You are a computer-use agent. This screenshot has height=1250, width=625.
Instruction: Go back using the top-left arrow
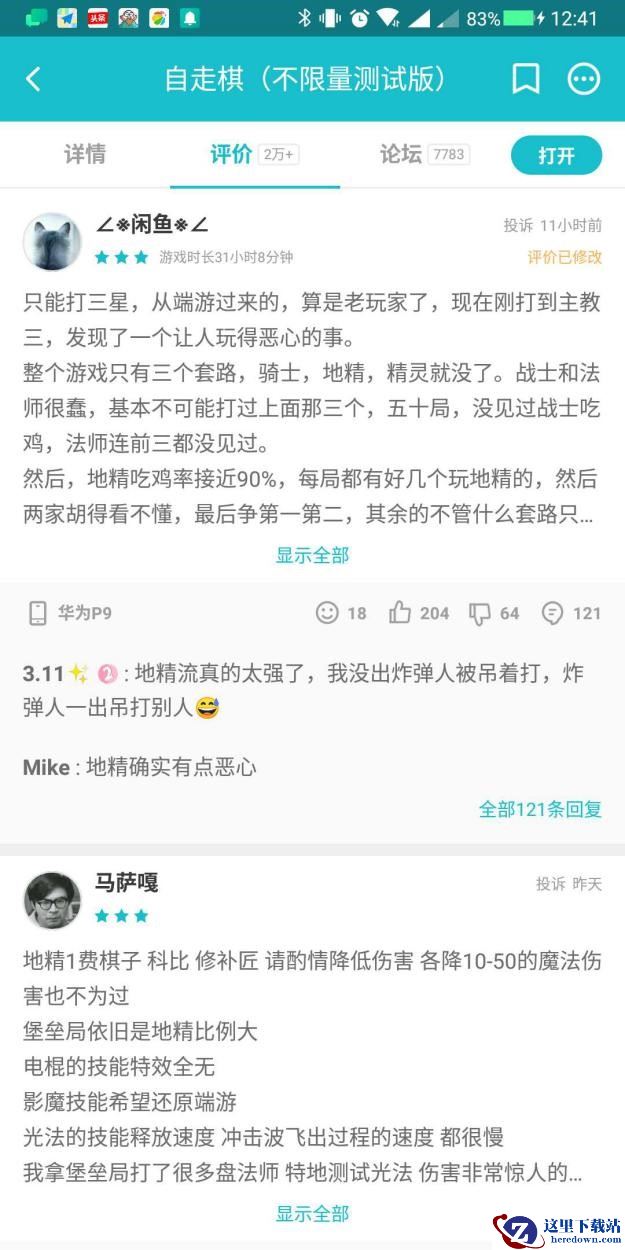coord(34,80)
